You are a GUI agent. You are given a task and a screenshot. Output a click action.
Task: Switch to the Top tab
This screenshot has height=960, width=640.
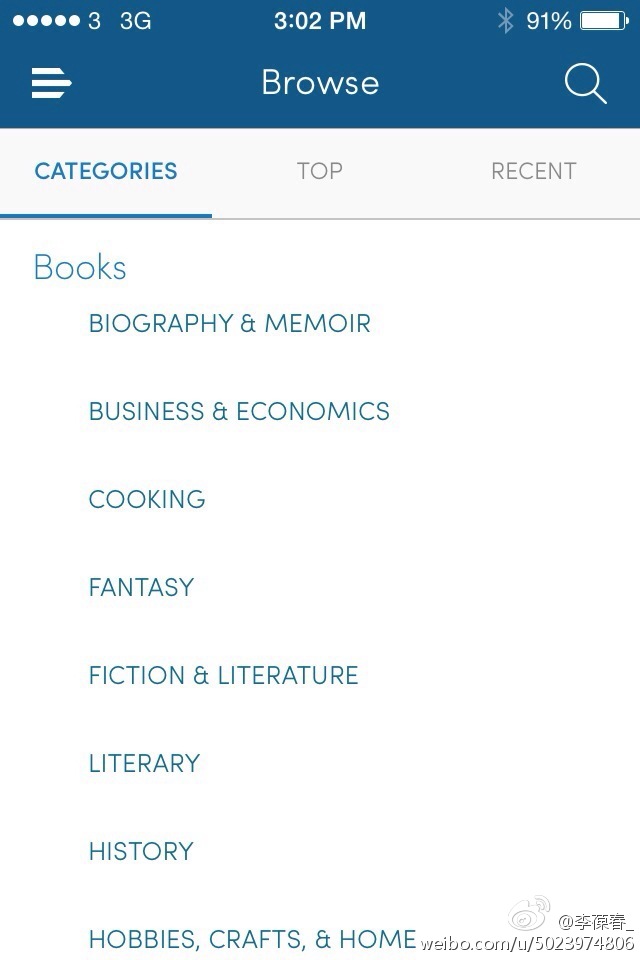tap(319, 171)
